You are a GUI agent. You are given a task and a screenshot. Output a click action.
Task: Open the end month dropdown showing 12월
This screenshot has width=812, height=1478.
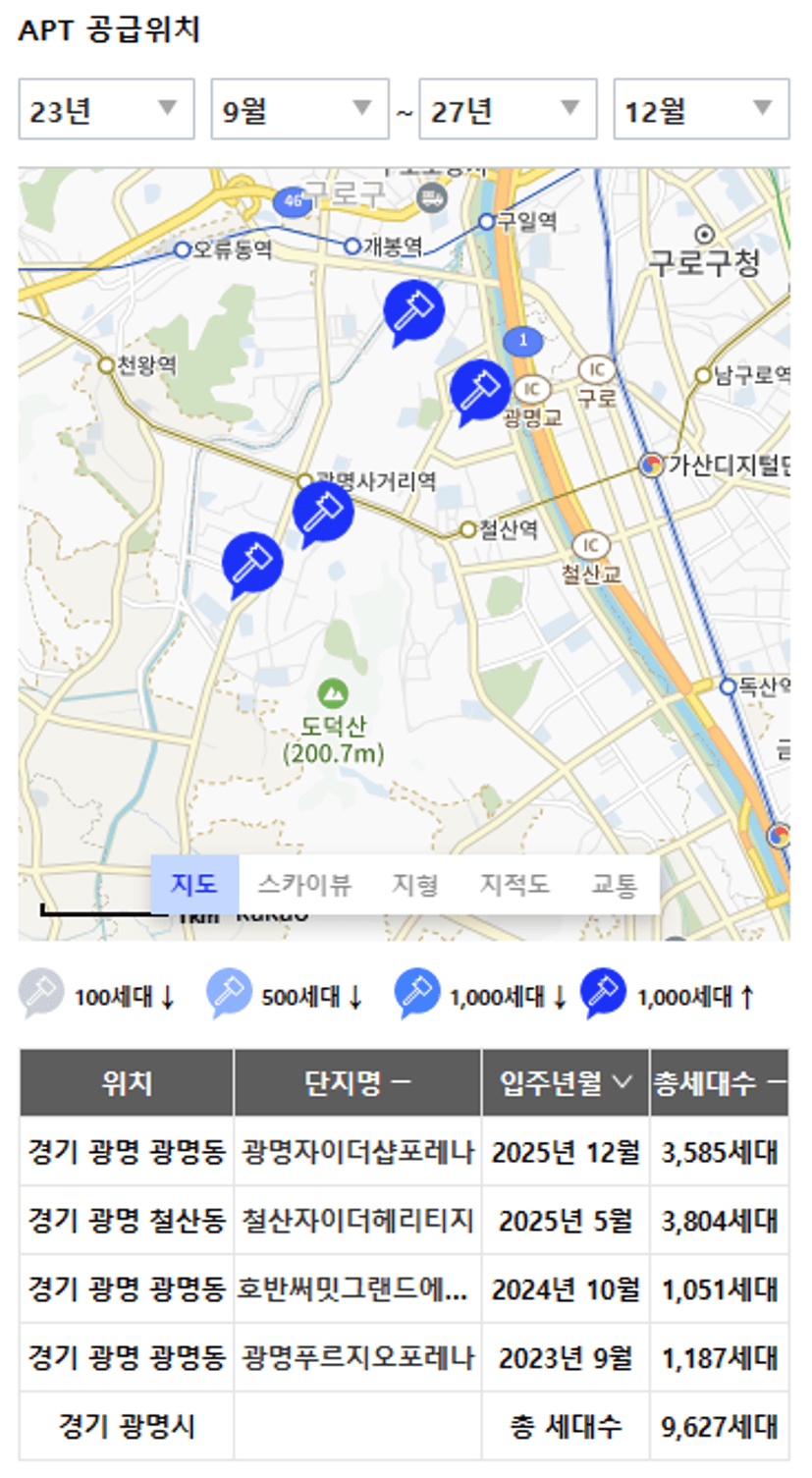click(x=701, y=109)
